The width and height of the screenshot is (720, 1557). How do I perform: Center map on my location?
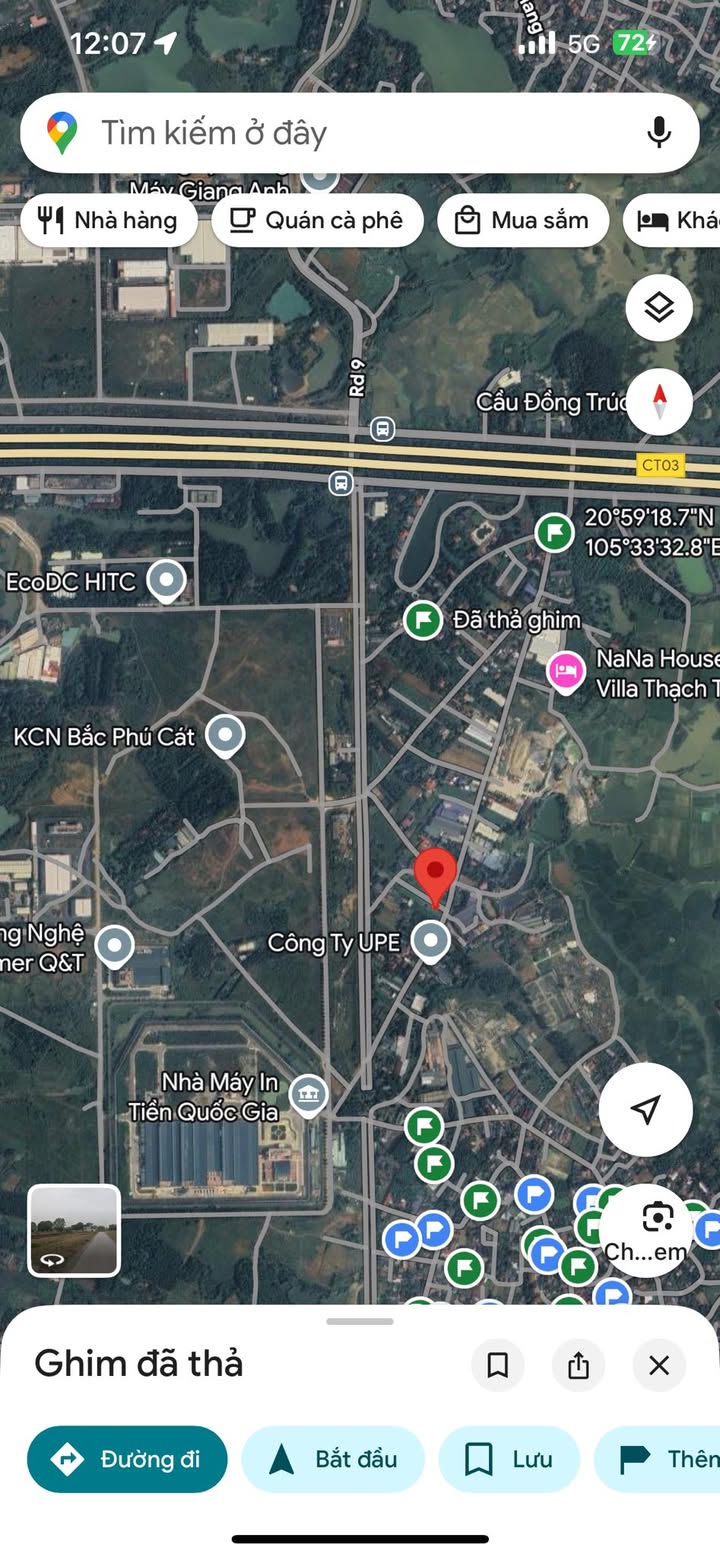(x=646, y=1109)
